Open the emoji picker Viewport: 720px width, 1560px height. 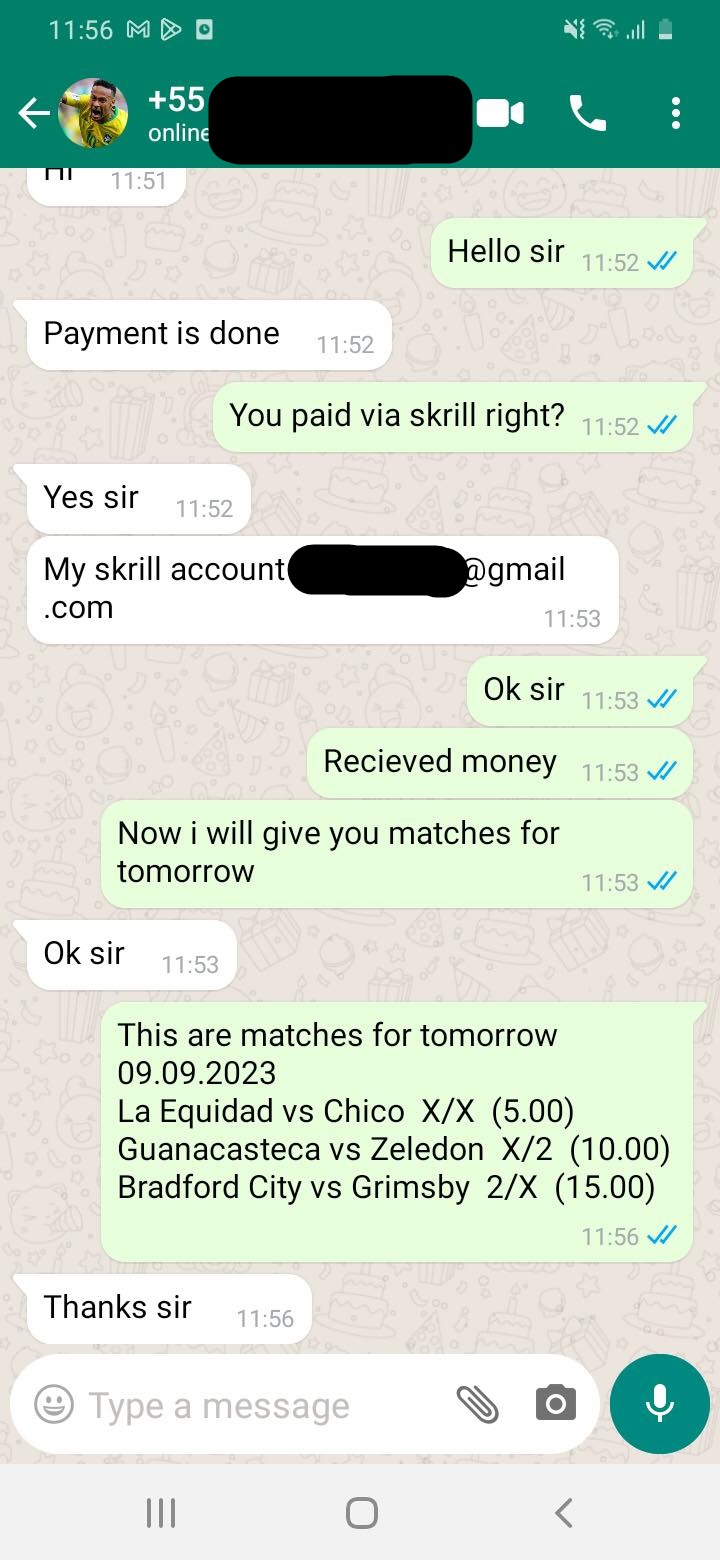tap(54, 1405)
